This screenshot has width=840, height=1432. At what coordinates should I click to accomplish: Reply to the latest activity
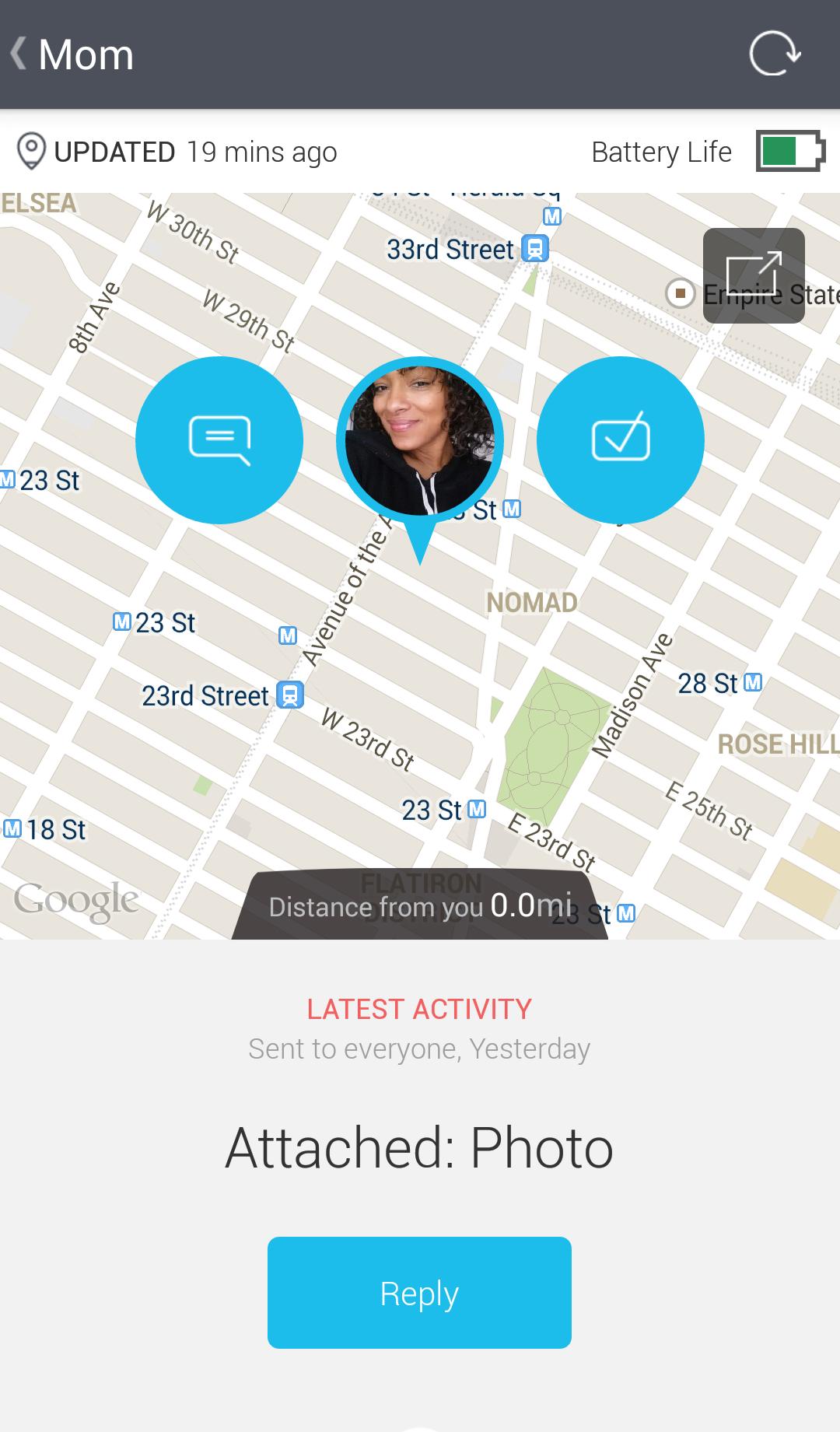[419, 1292]
